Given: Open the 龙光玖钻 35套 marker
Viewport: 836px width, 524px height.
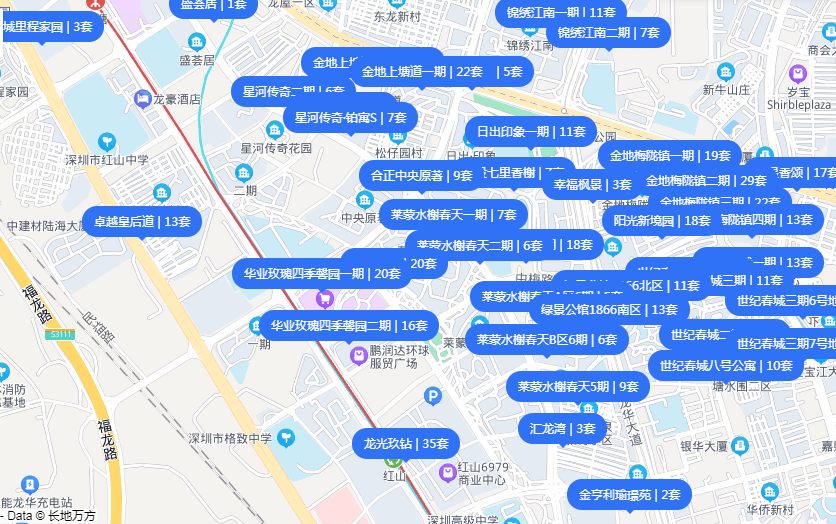Looking at the screenshot, I should coord(406,443).
